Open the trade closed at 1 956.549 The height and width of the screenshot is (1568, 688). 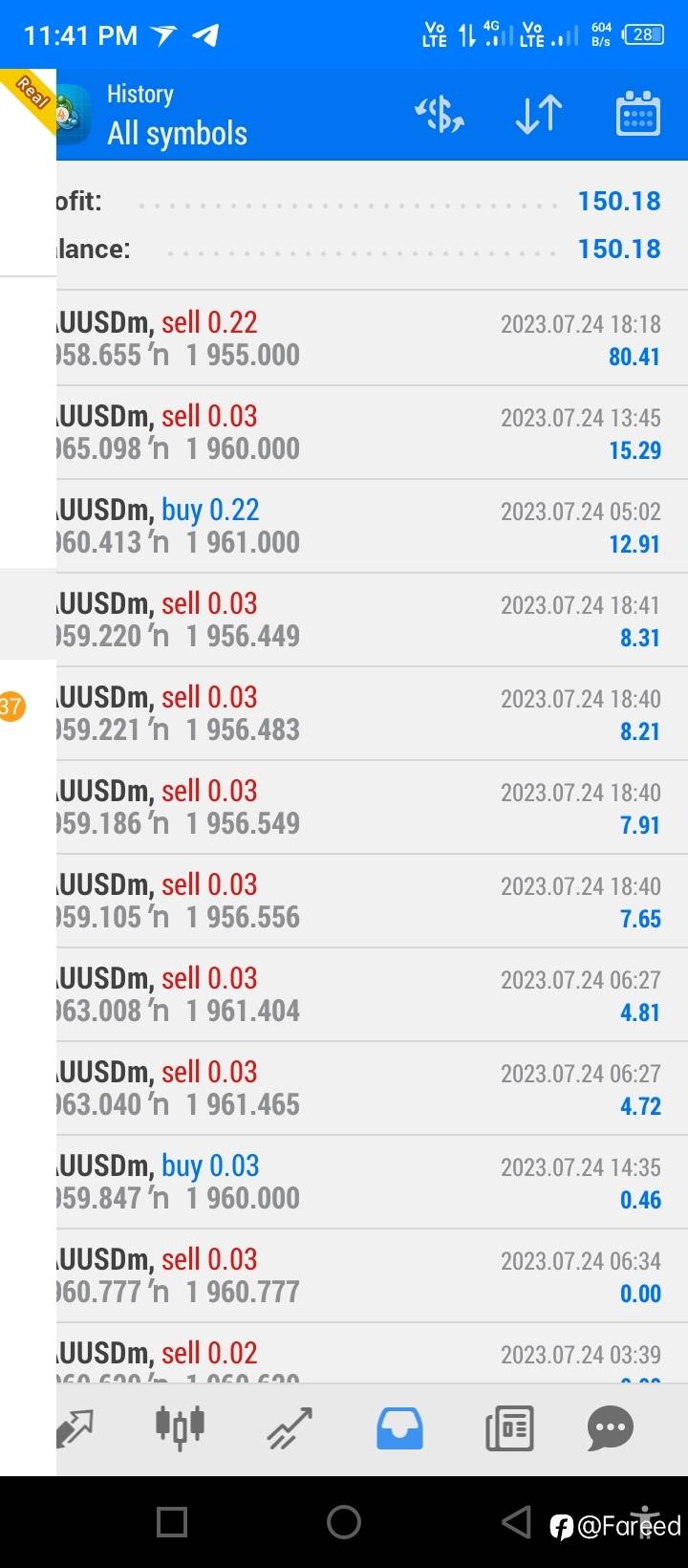(372, 807)
